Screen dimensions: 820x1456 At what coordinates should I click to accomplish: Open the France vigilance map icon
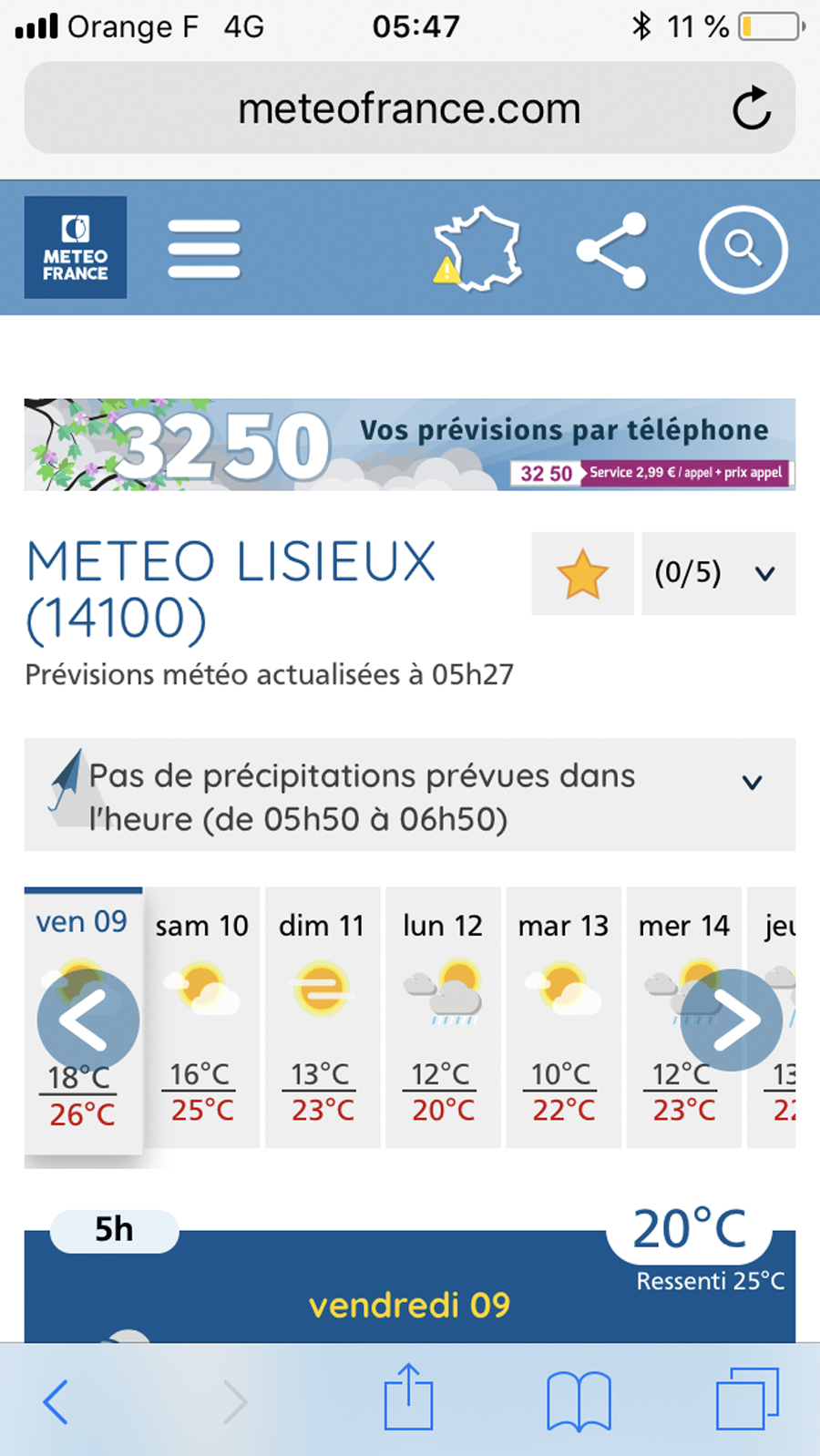click(477, 249)
